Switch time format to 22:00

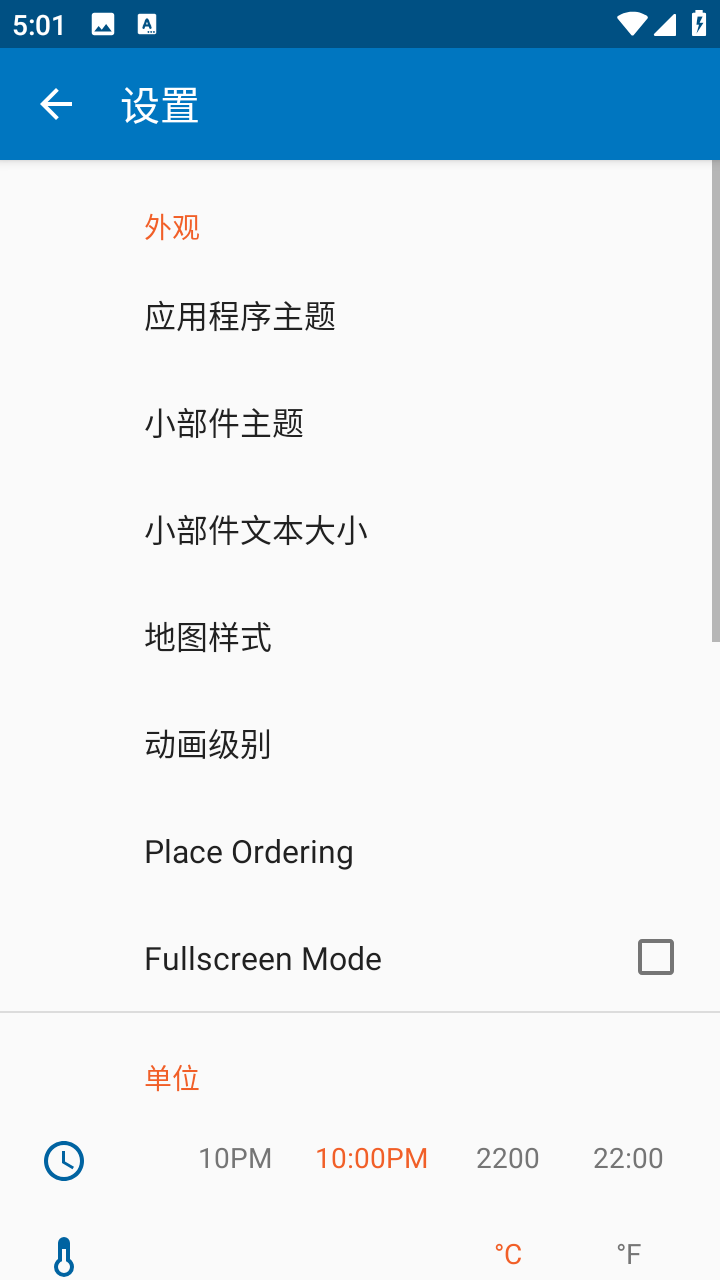(628, 1158)
